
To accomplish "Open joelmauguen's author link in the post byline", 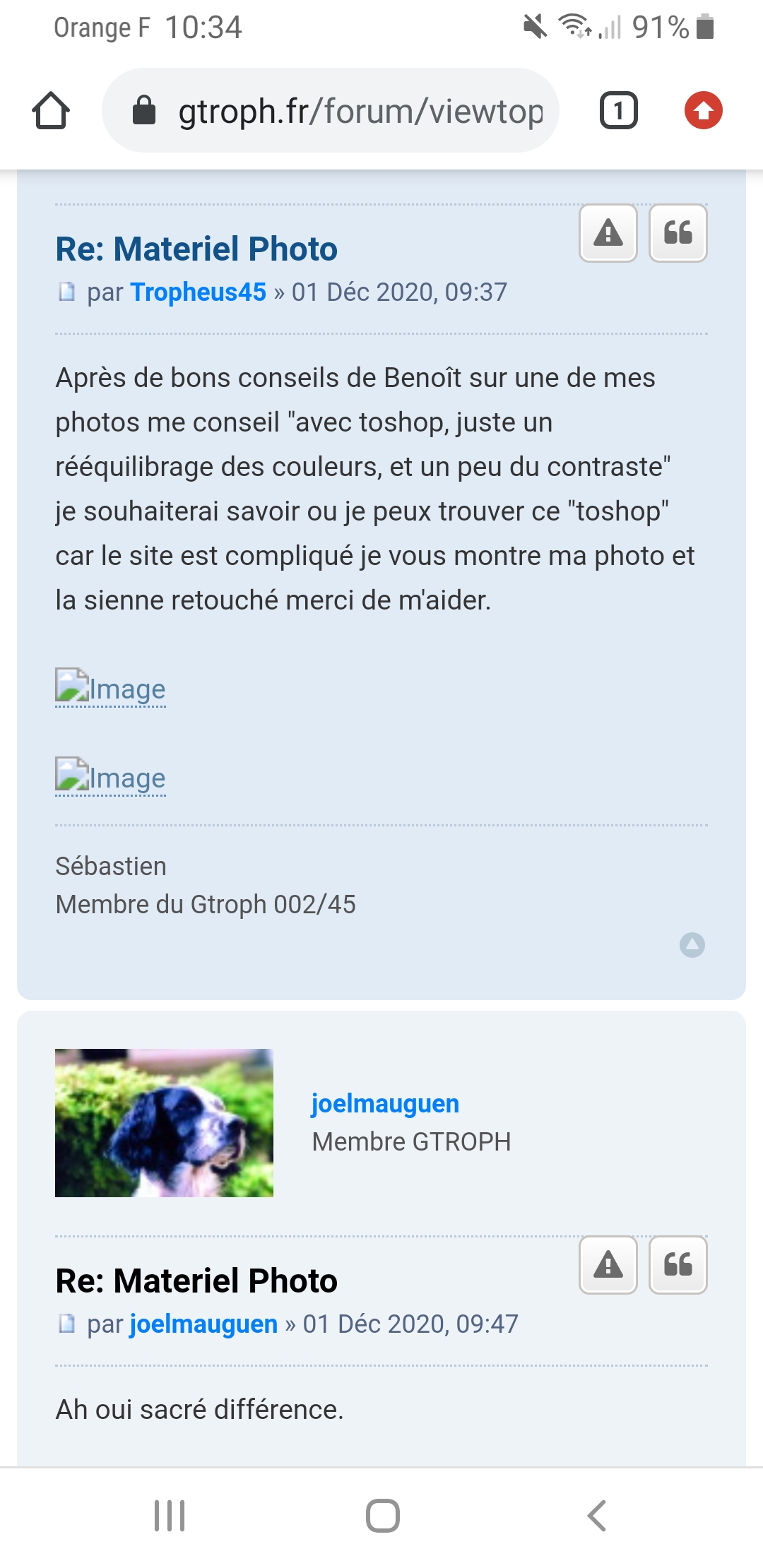I will tap(203, 1324).
